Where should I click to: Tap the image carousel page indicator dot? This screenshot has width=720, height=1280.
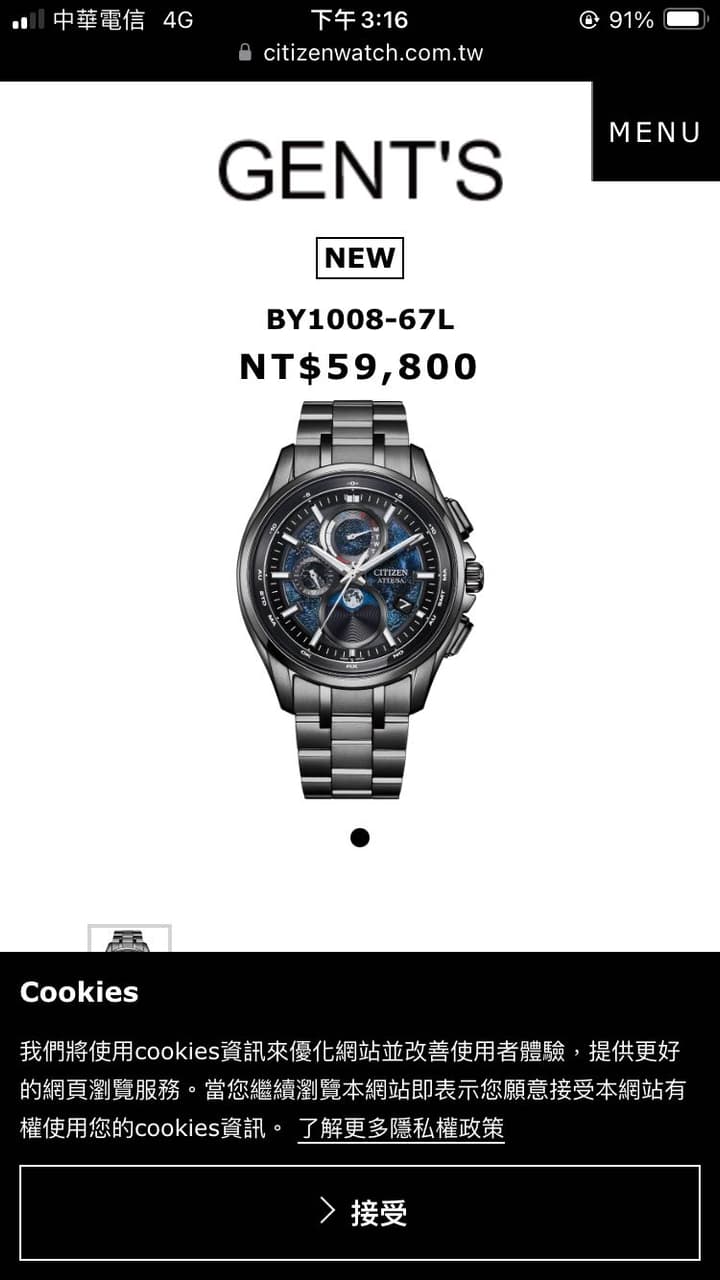pos(360,838)
